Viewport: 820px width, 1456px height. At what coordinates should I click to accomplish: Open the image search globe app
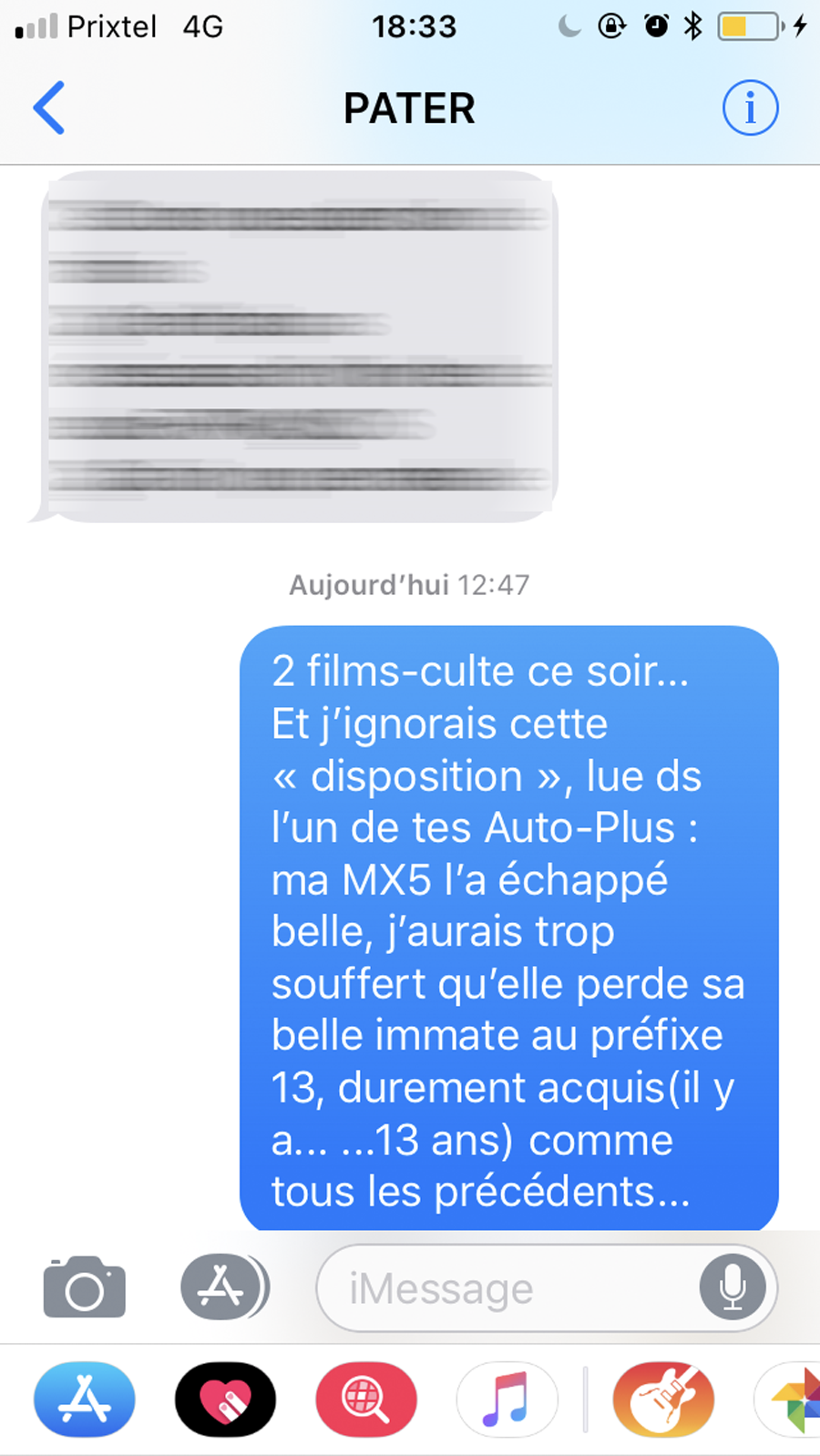(366, 1399)
